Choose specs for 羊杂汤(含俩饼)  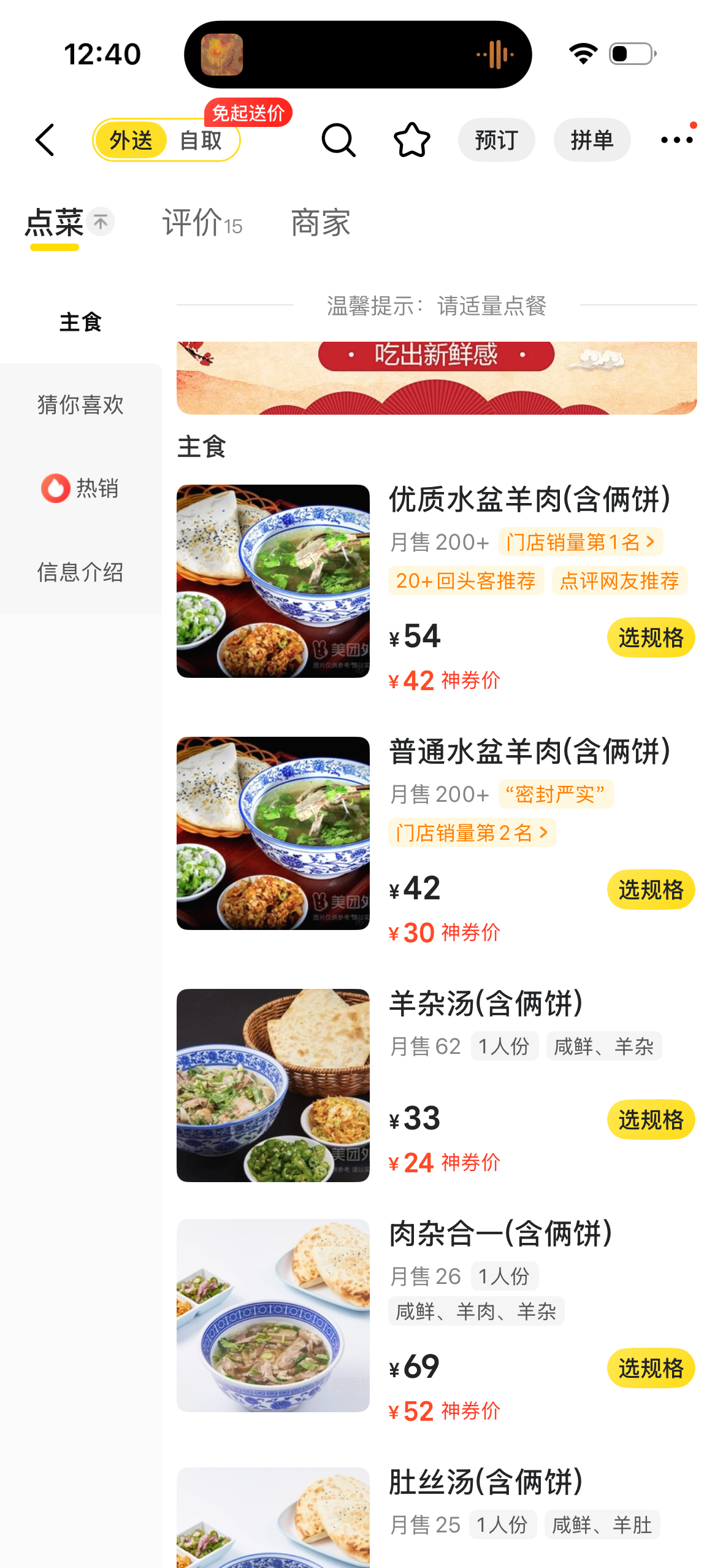click(x=651, y=1120)
